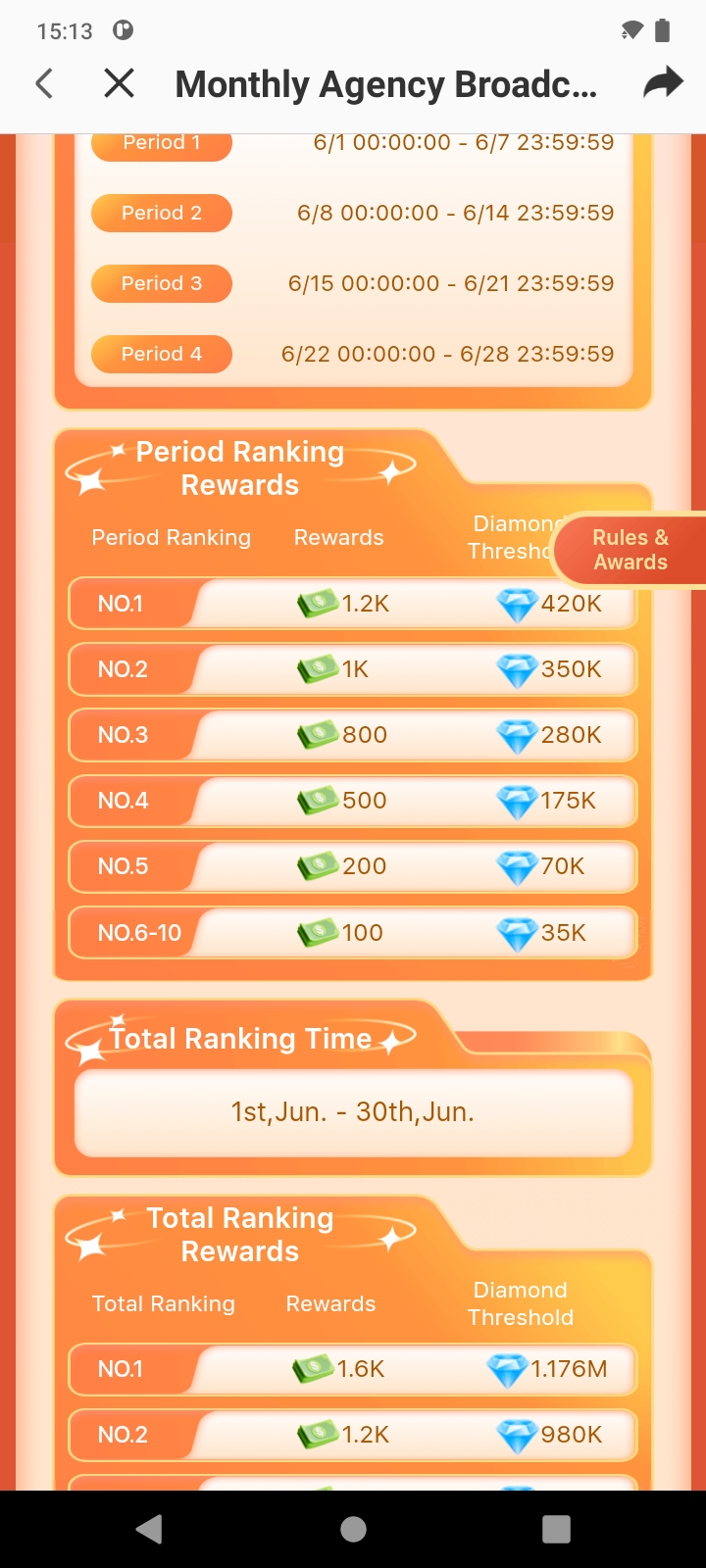Share this event page

point(662,83)
